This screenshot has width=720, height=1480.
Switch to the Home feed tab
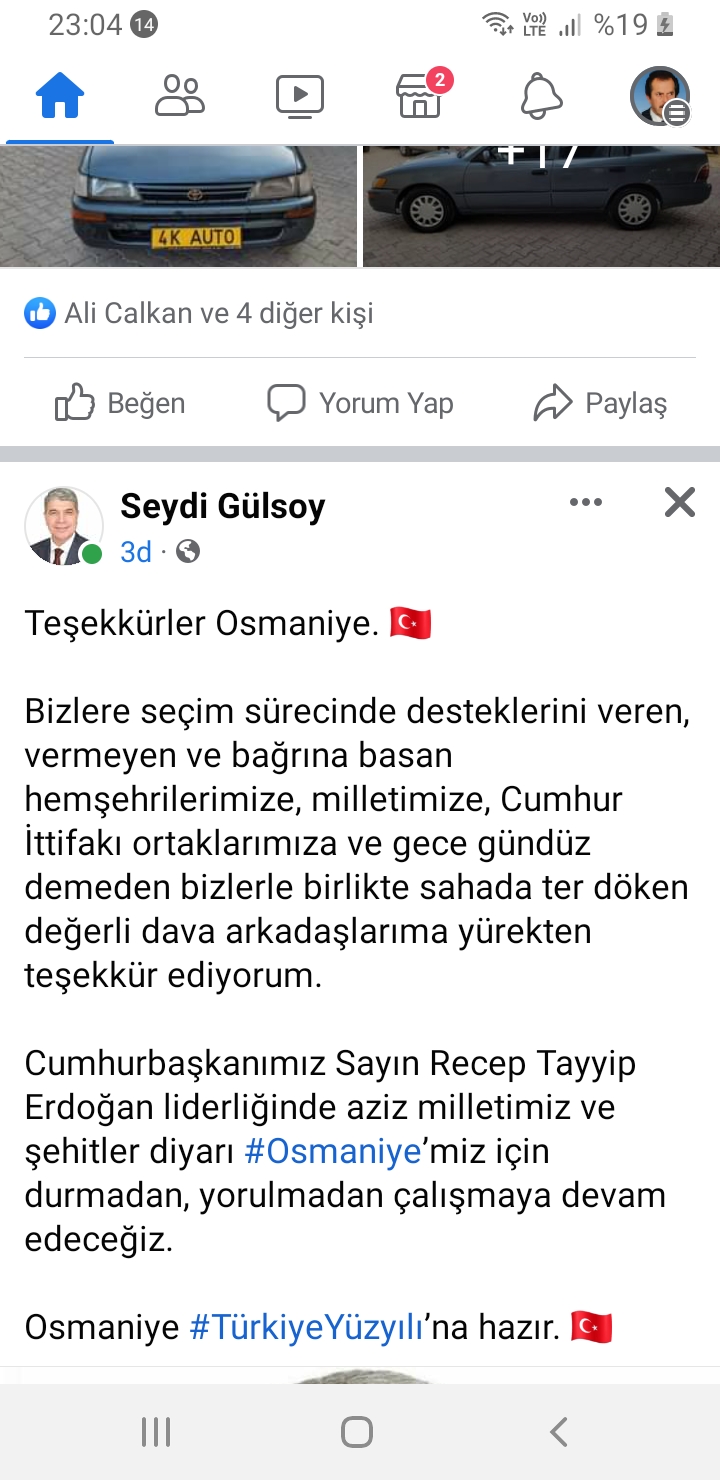pyautogui.click(x=60, y=97)
